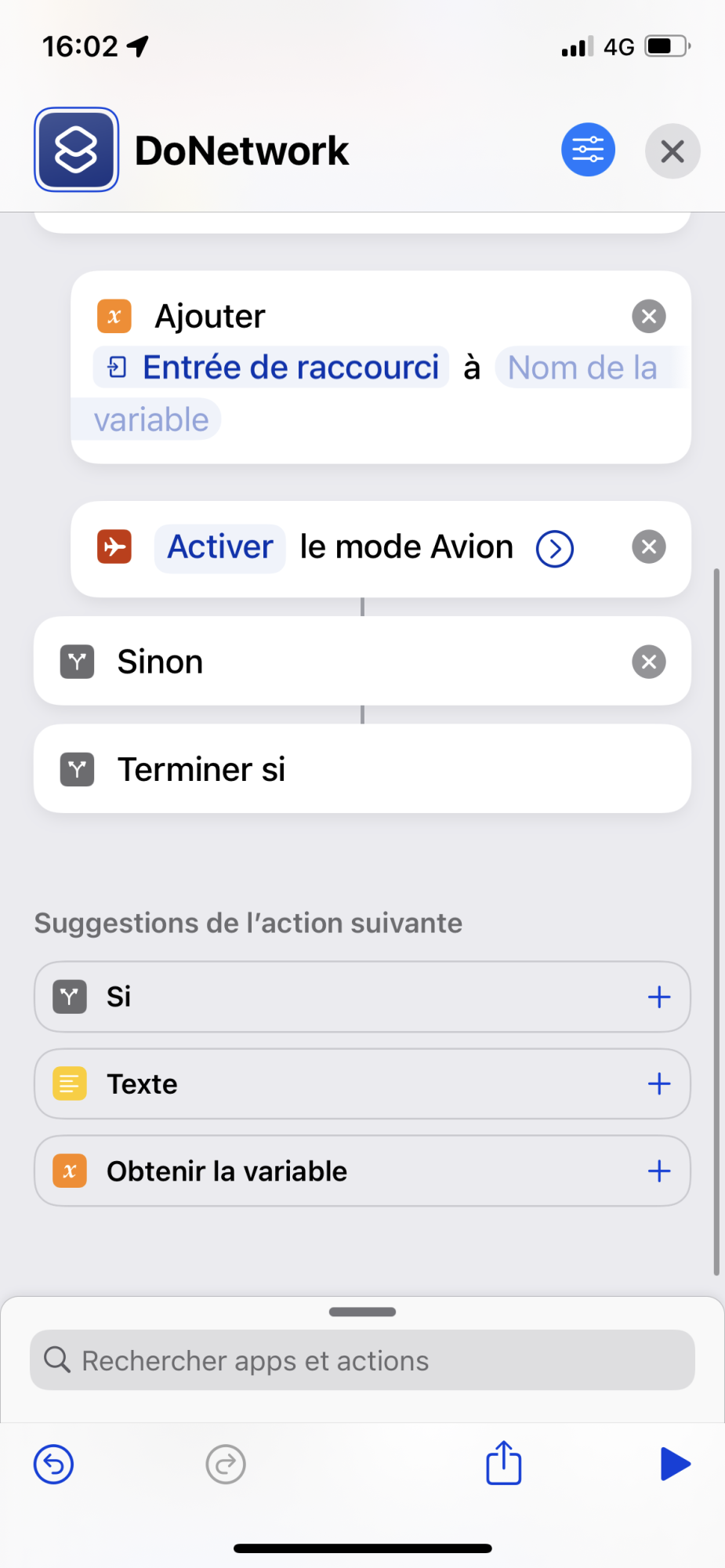Tap the Nom de la variable field
This screenshot has height=1568, width=725.
pos(582,368)
